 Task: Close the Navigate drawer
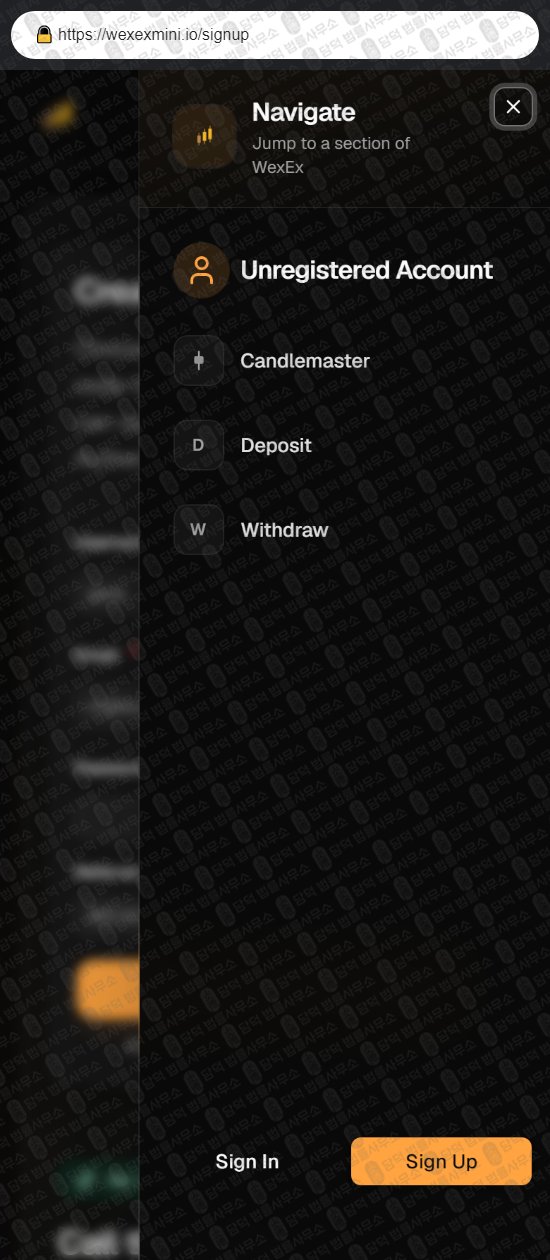coord(513,107)
